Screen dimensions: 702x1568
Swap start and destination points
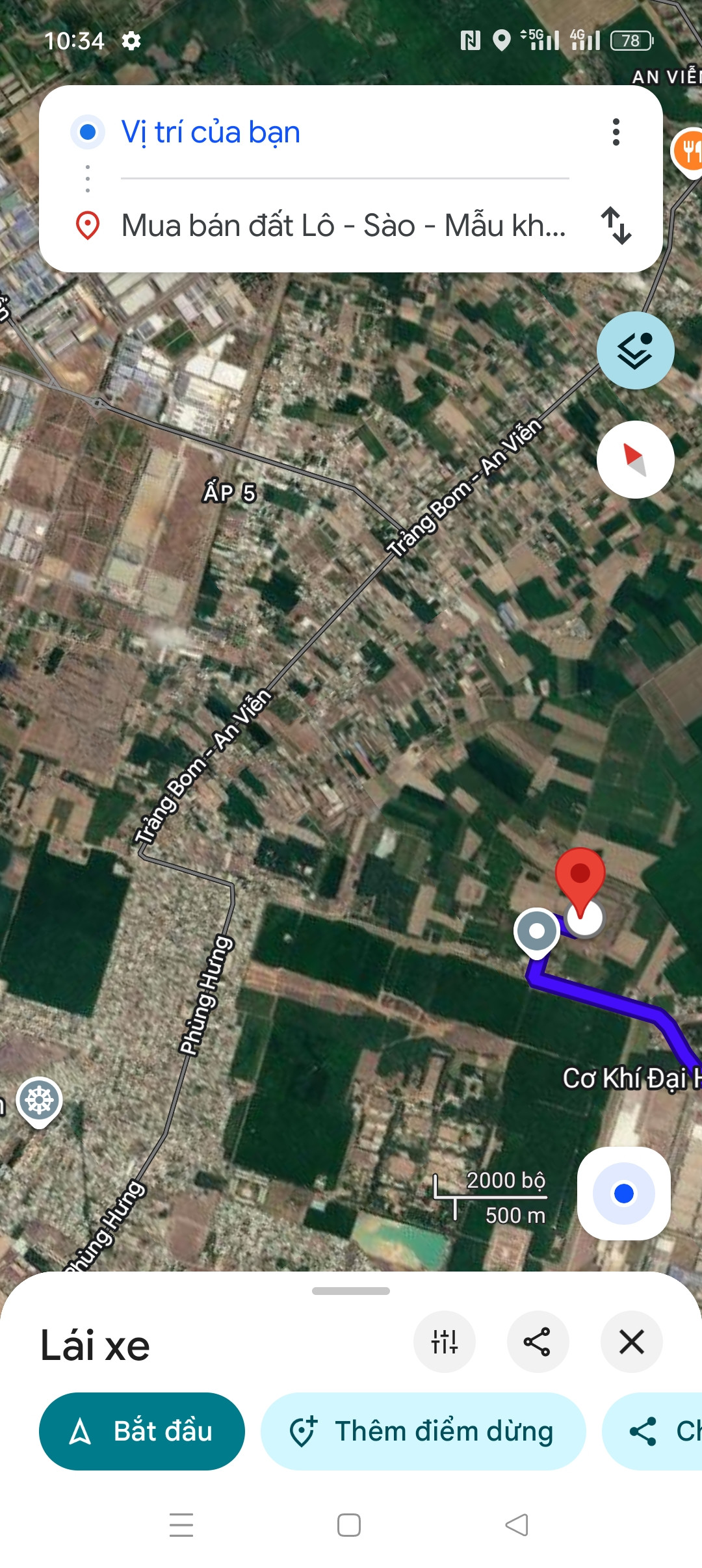616,226
